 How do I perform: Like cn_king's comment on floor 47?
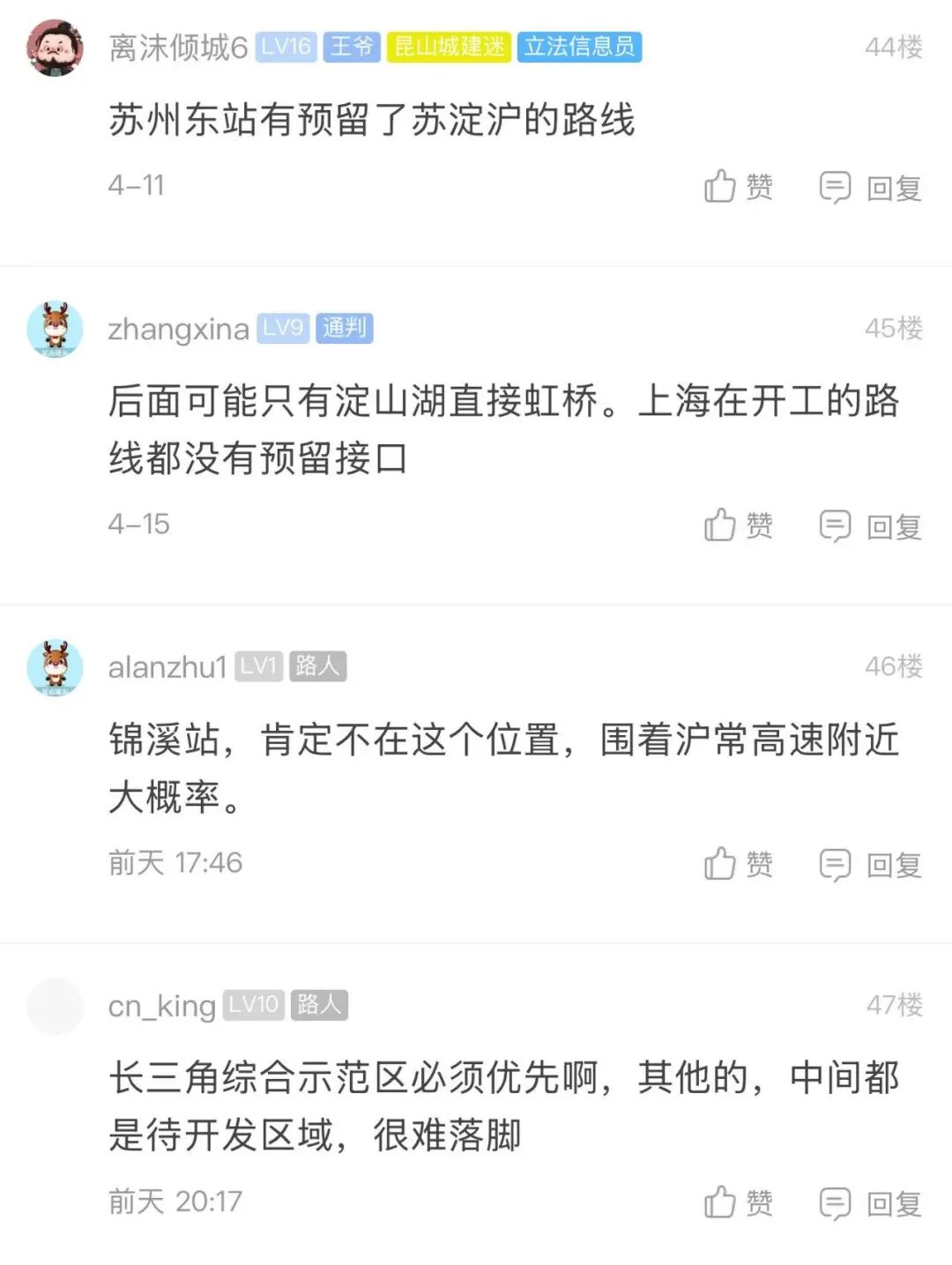[x=738, y=1202]
